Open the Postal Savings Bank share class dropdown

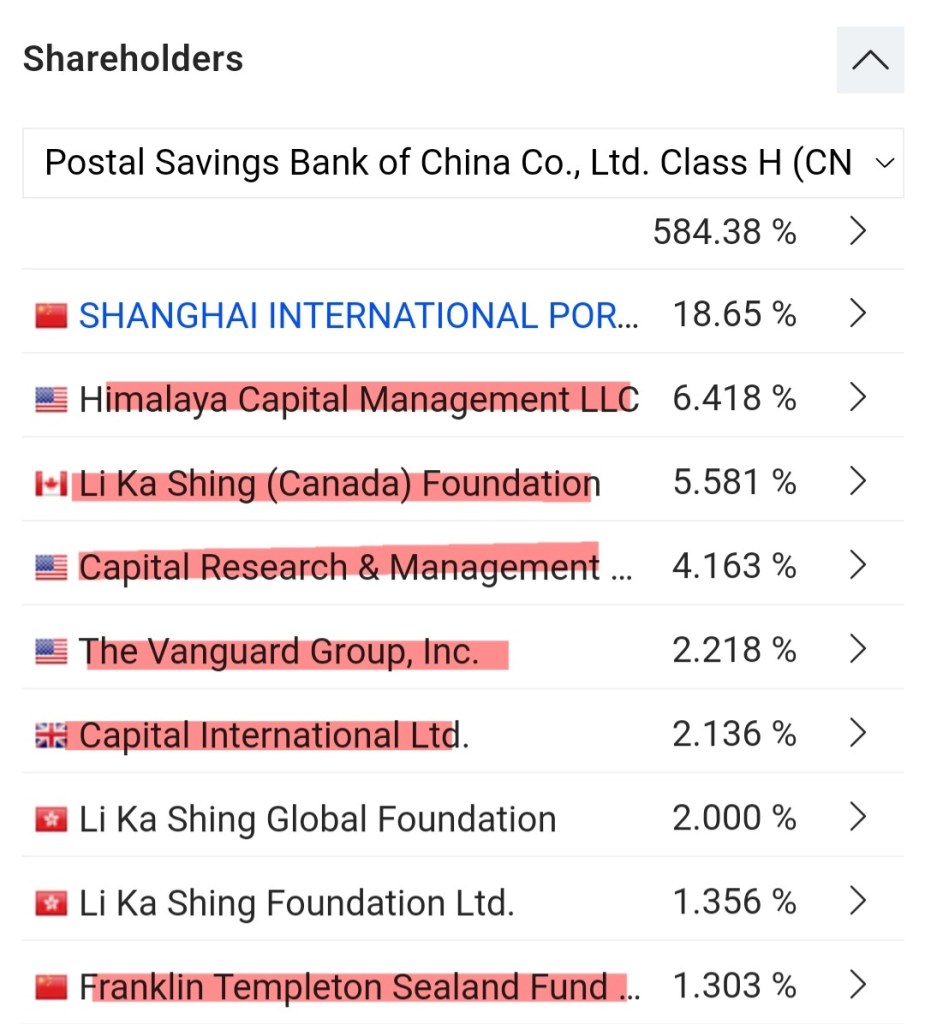tap(463, 162)
